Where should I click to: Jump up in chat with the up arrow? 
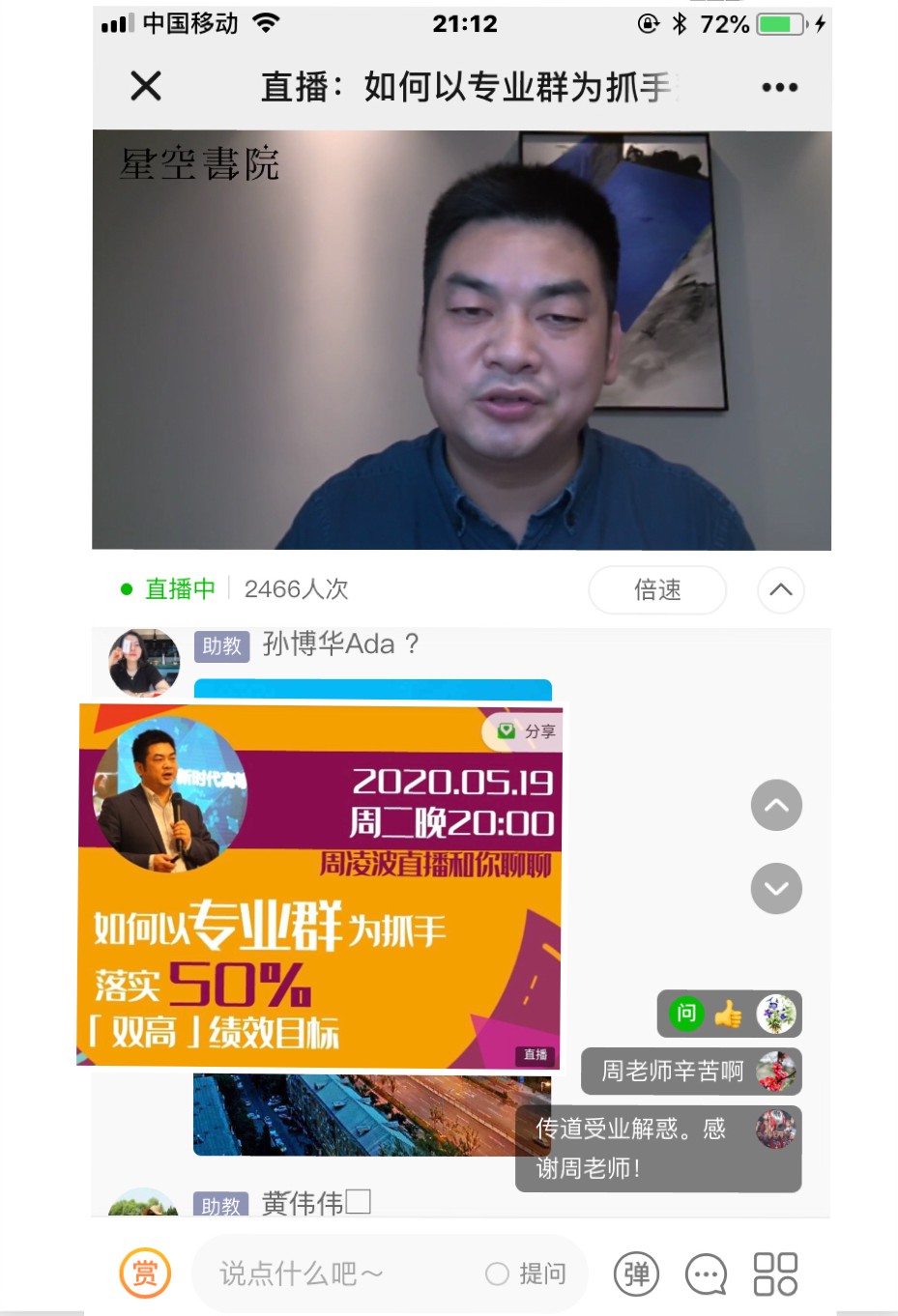pos(776,805)
